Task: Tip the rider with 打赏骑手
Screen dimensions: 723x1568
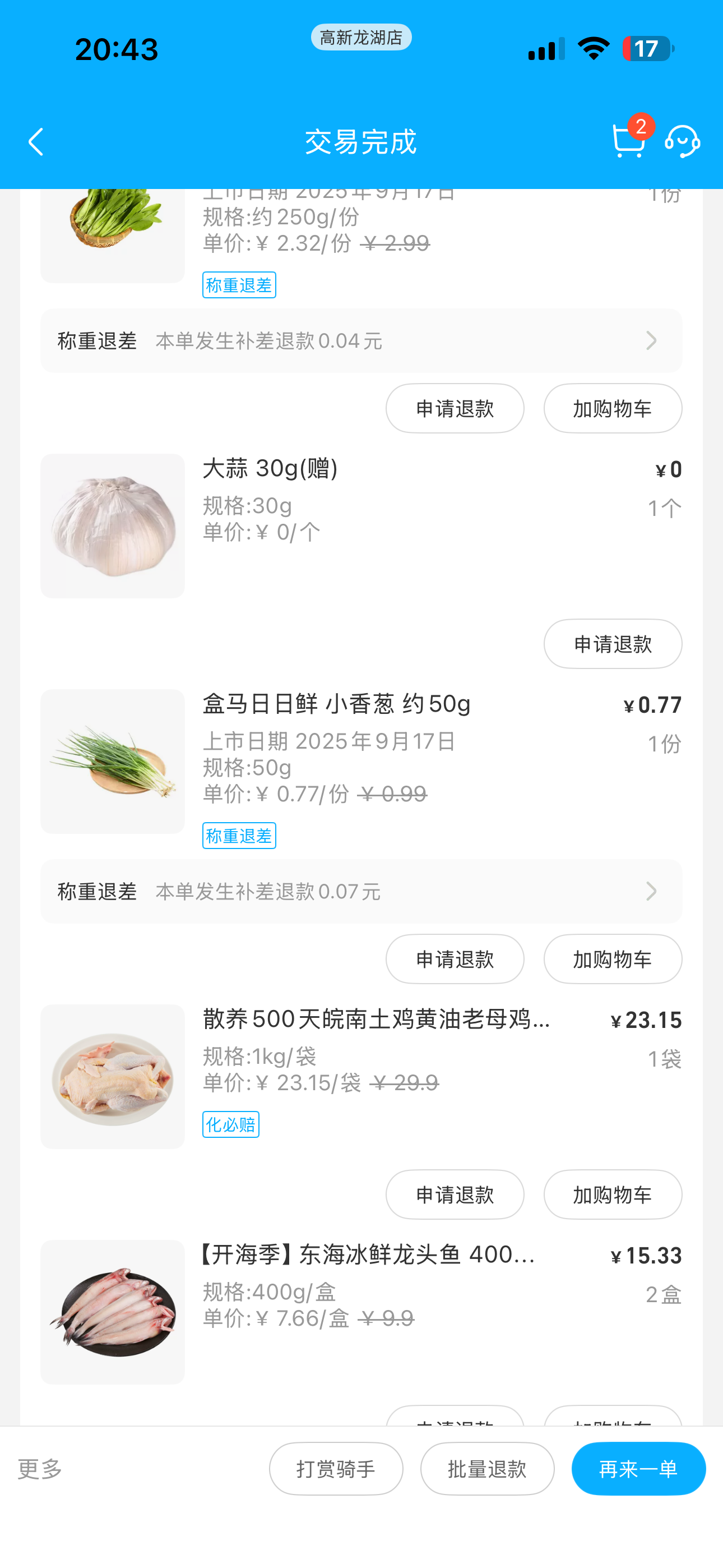Action: (x=336, y=1469)
